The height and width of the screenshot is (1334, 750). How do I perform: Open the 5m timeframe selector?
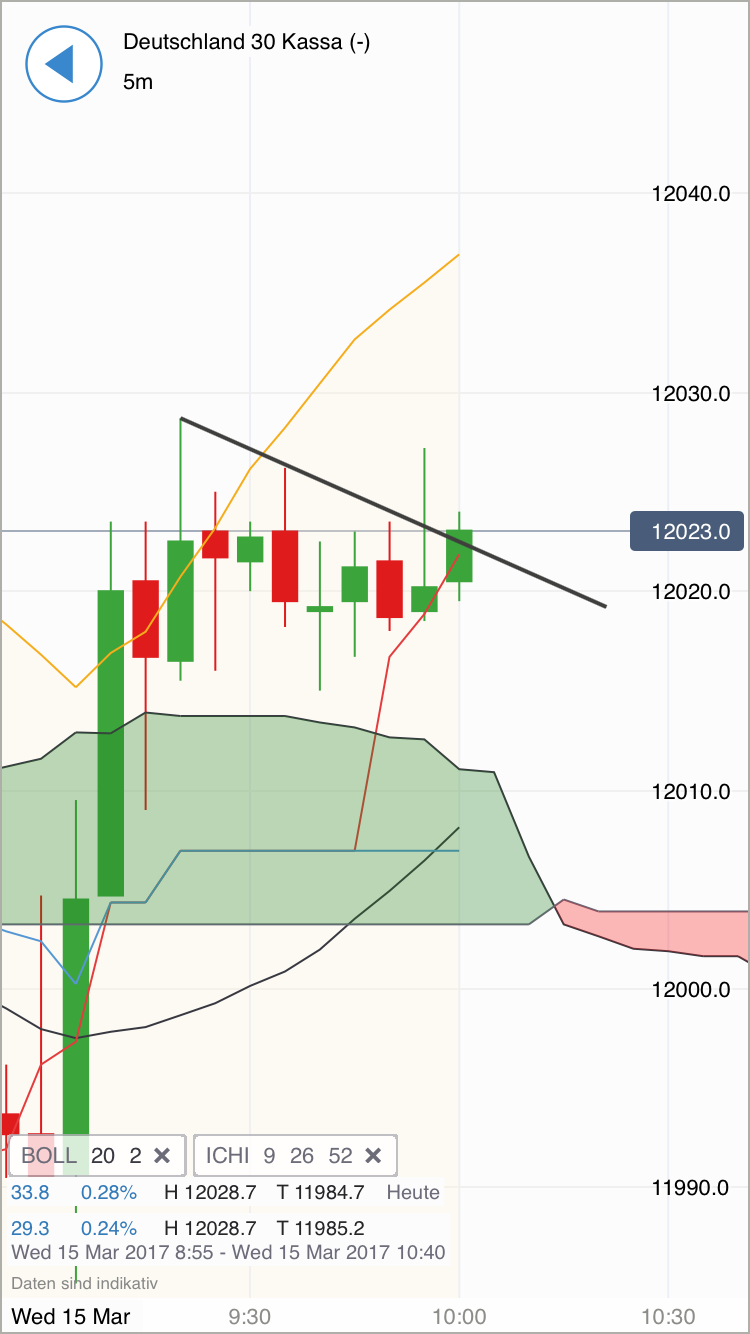tap(136, 83)
